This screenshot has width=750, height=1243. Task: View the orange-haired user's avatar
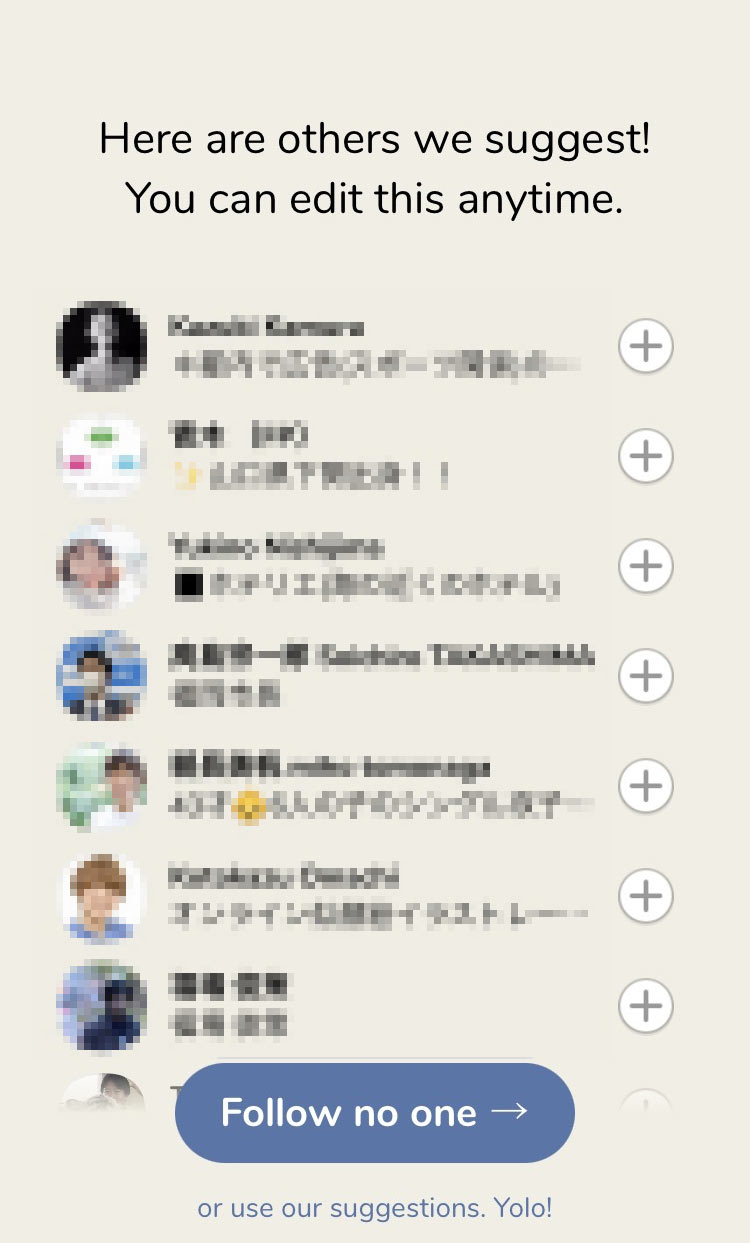click(x=101, y=897)
